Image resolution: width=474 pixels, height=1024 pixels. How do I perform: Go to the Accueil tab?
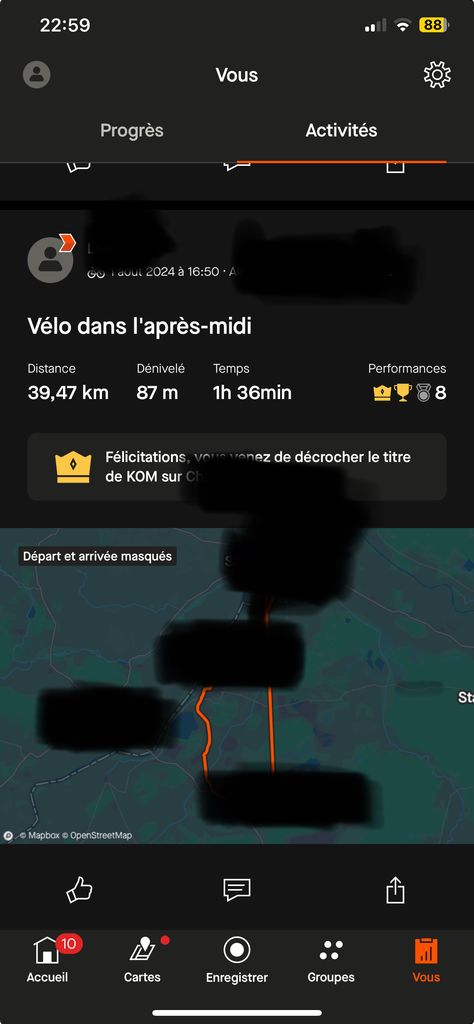pyautogui.click(x=47, y=960)
